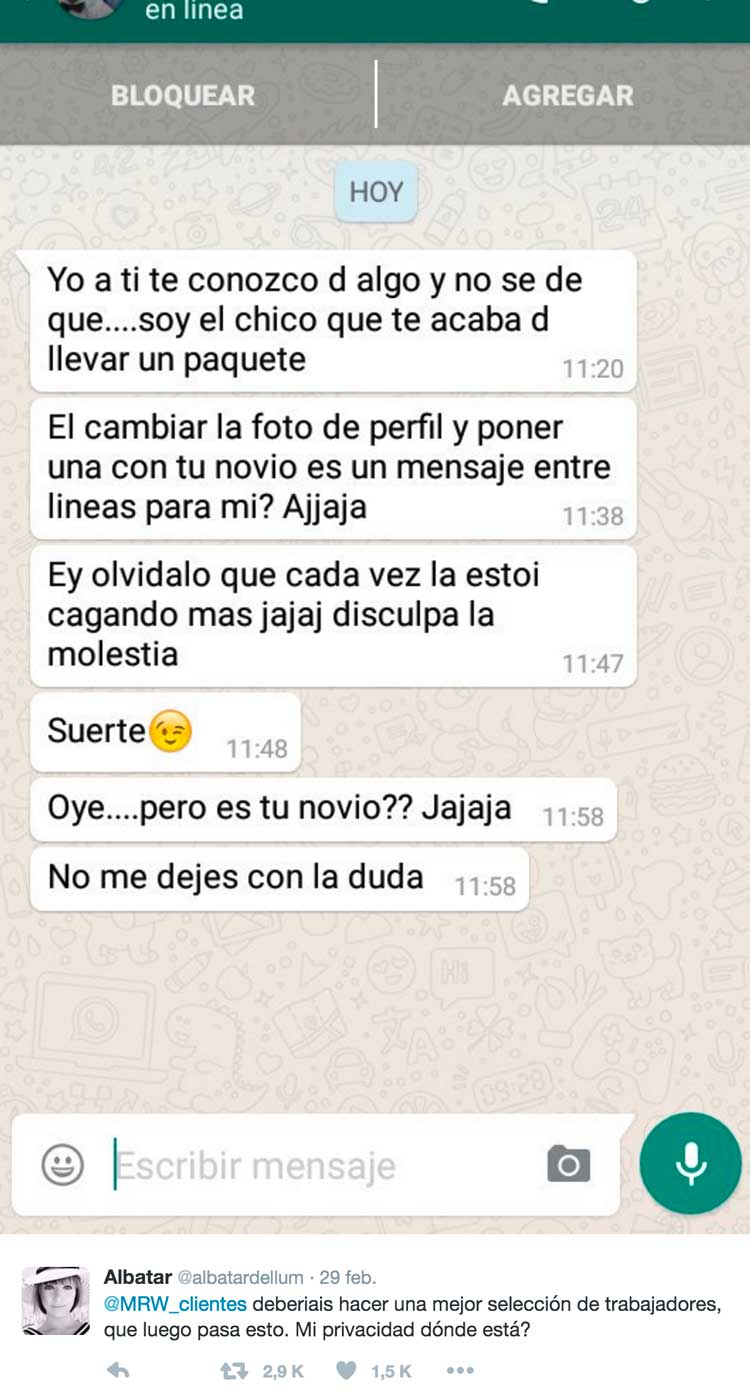
Task: Reply to Albatar's tweet
Action: tap(118, 1371)
